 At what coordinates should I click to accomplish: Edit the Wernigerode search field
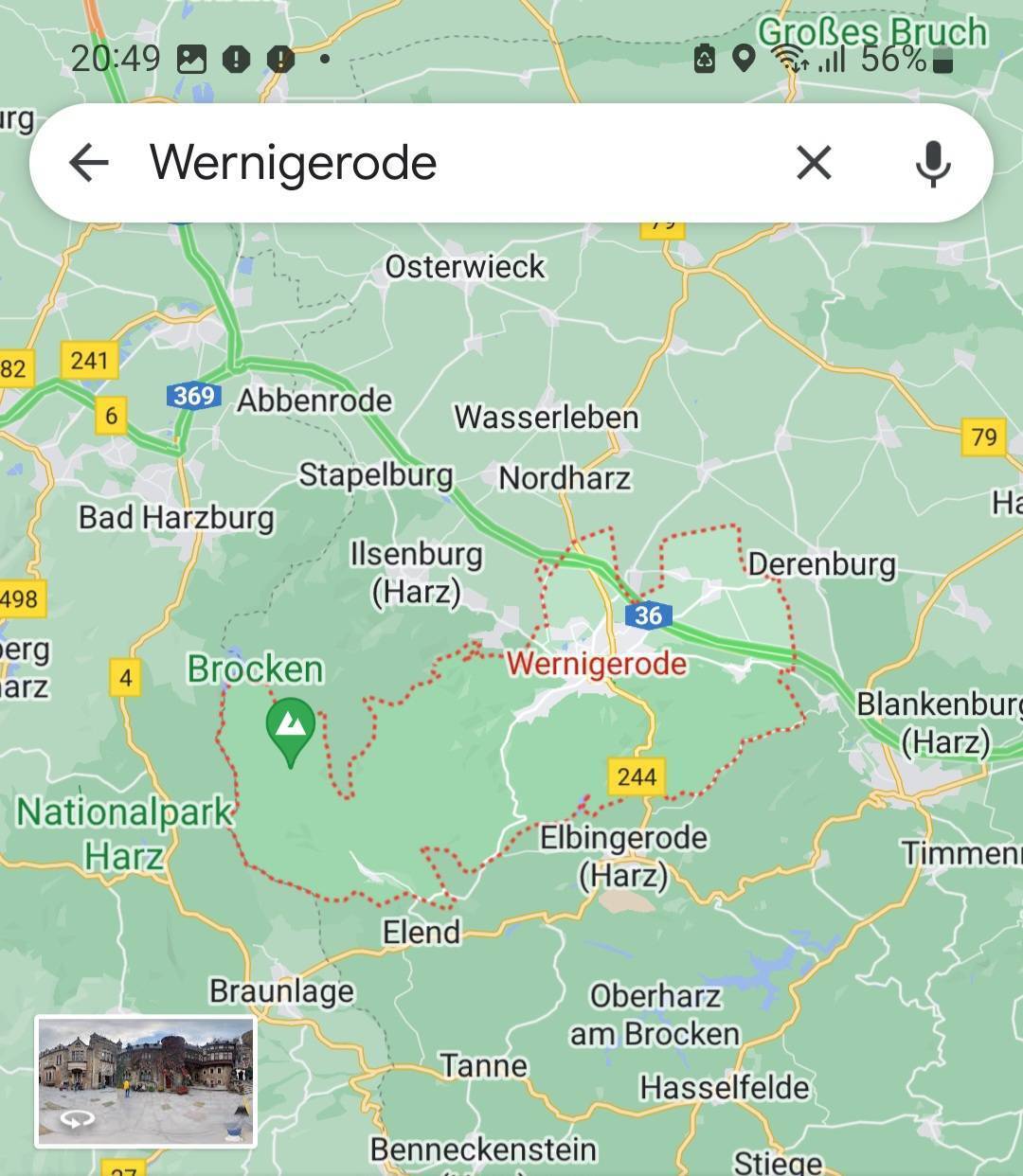pos(455,163)
